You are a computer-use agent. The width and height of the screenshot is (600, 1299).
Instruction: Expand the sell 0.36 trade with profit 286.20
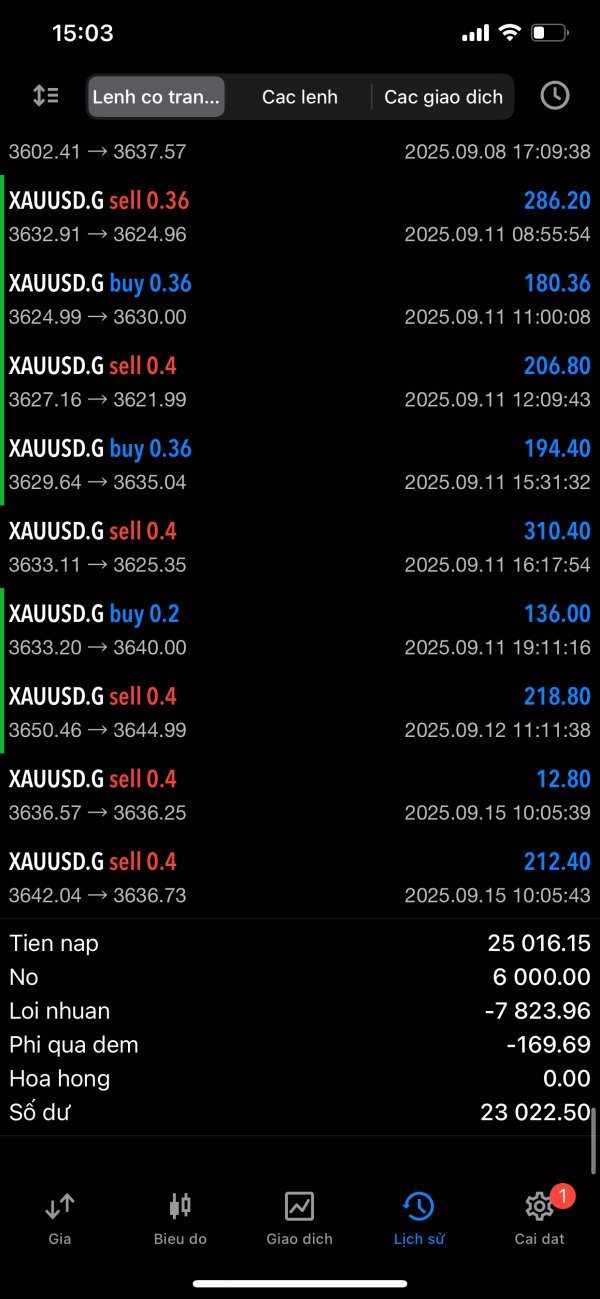300,217
